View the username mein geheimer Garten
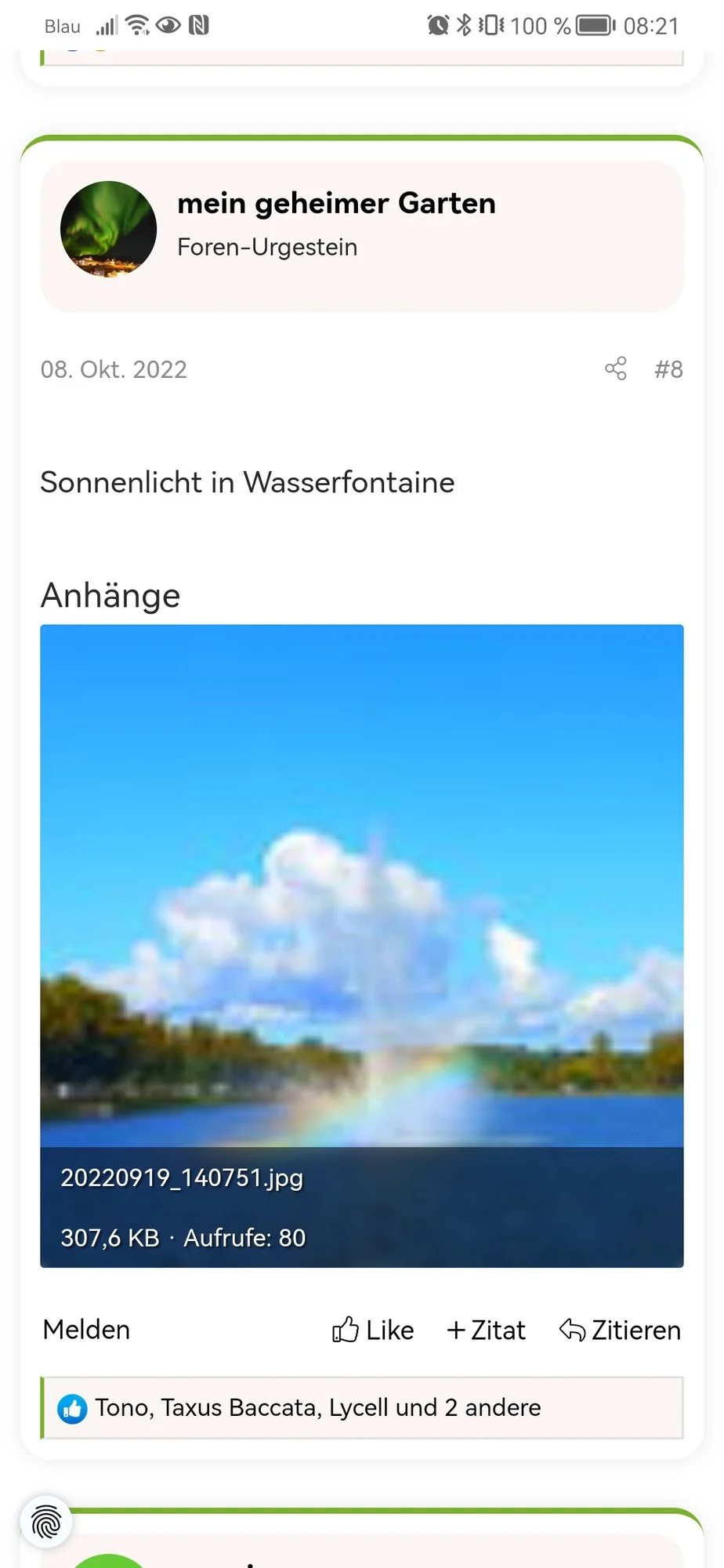Viewport: 724px width, 1568px height. [336, 203]
